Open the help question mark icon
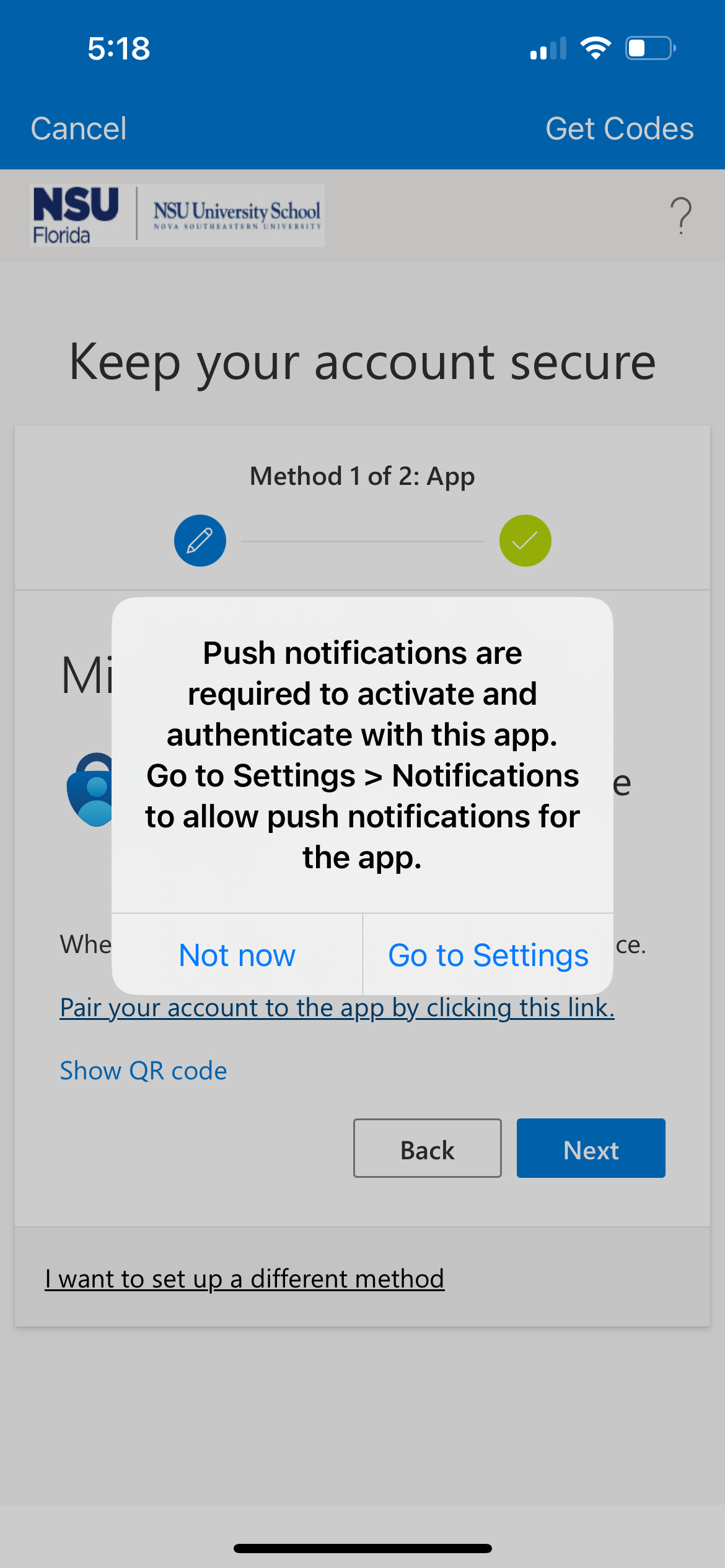Viewport: 725px width, 1568px height. (680, 216)
